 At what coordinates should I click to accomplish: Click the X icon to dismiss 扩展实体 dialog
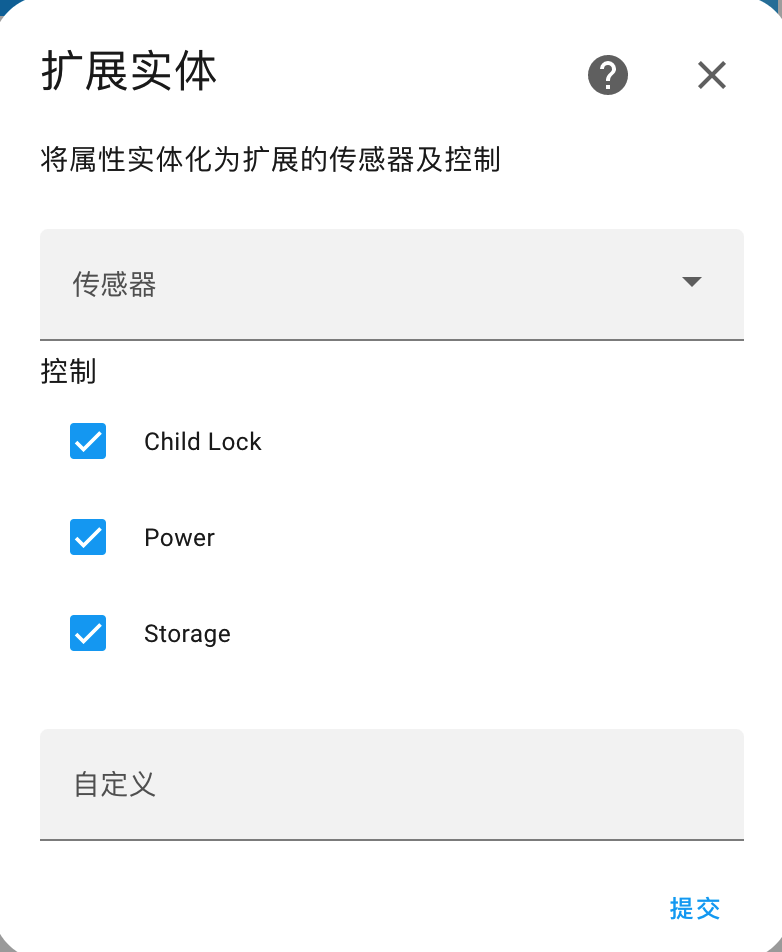(x=711, y=75)
